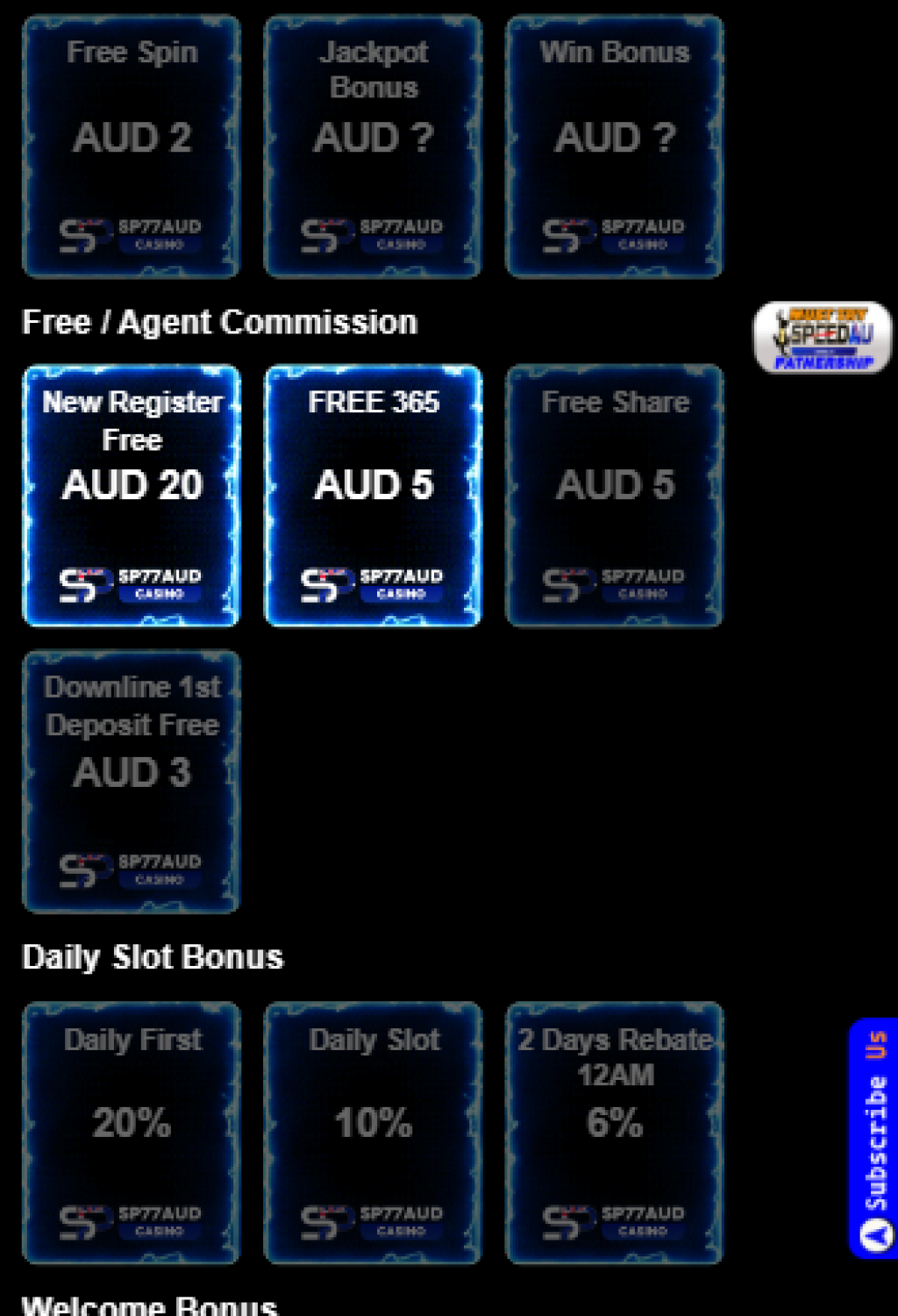Viewport: 898px width, 1316px height.
Task: Choose New Register Free AUD 20
Action: pyautogui.click(x=132, y=496)
